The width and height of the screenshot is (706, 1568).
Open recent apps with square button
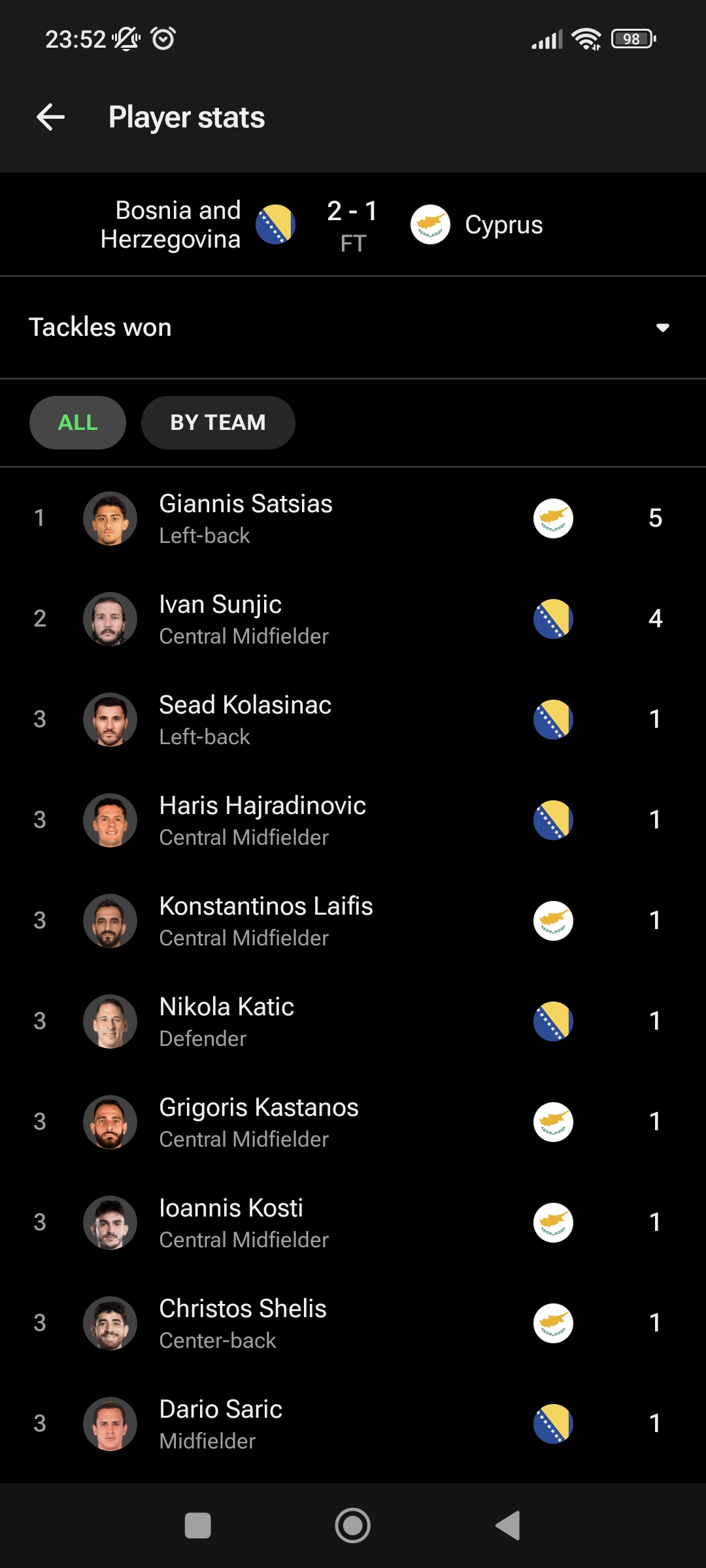pyautogui.click(x=198, y=1526)
